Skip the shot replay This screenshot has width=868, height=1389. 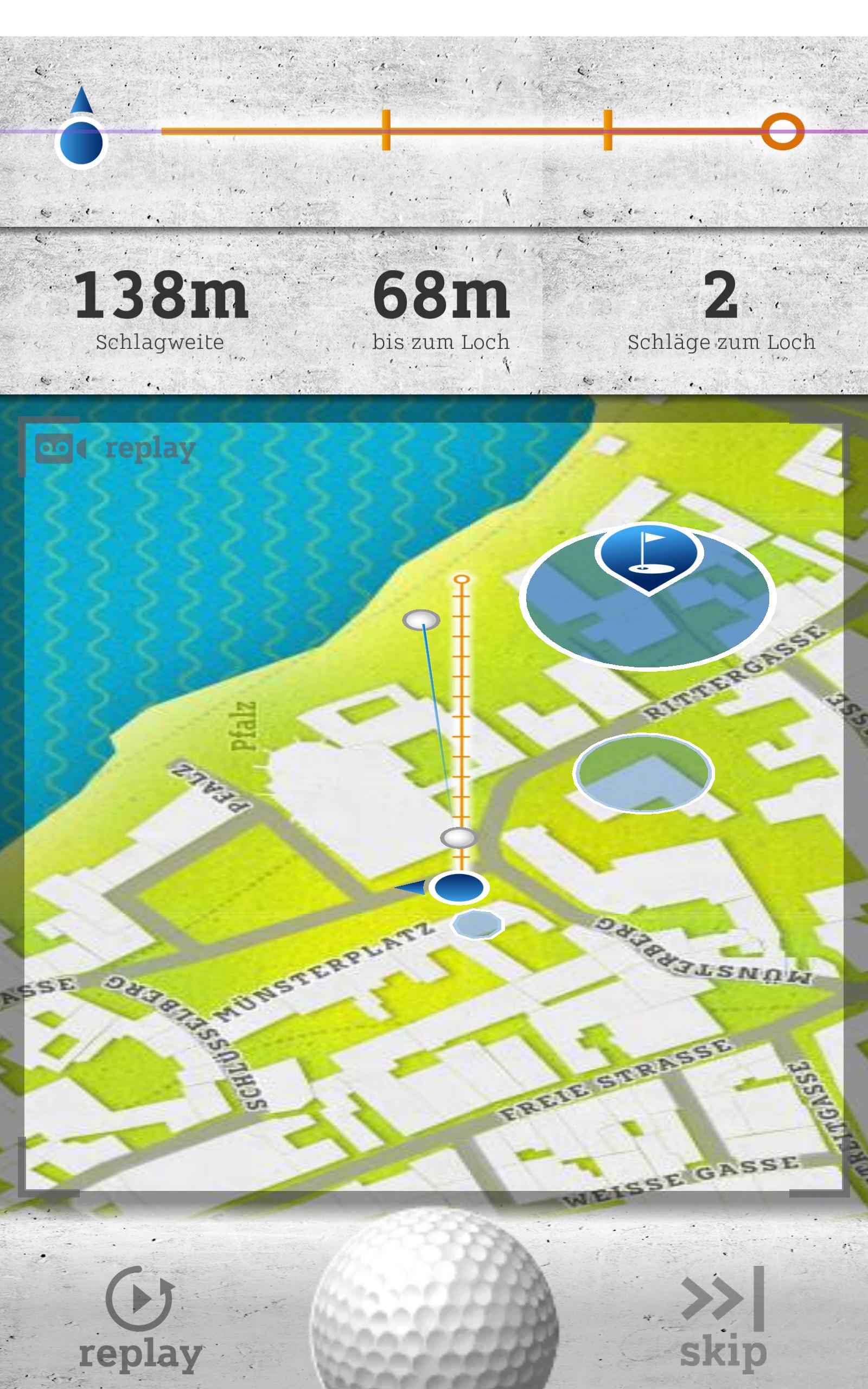(723, 1317)
